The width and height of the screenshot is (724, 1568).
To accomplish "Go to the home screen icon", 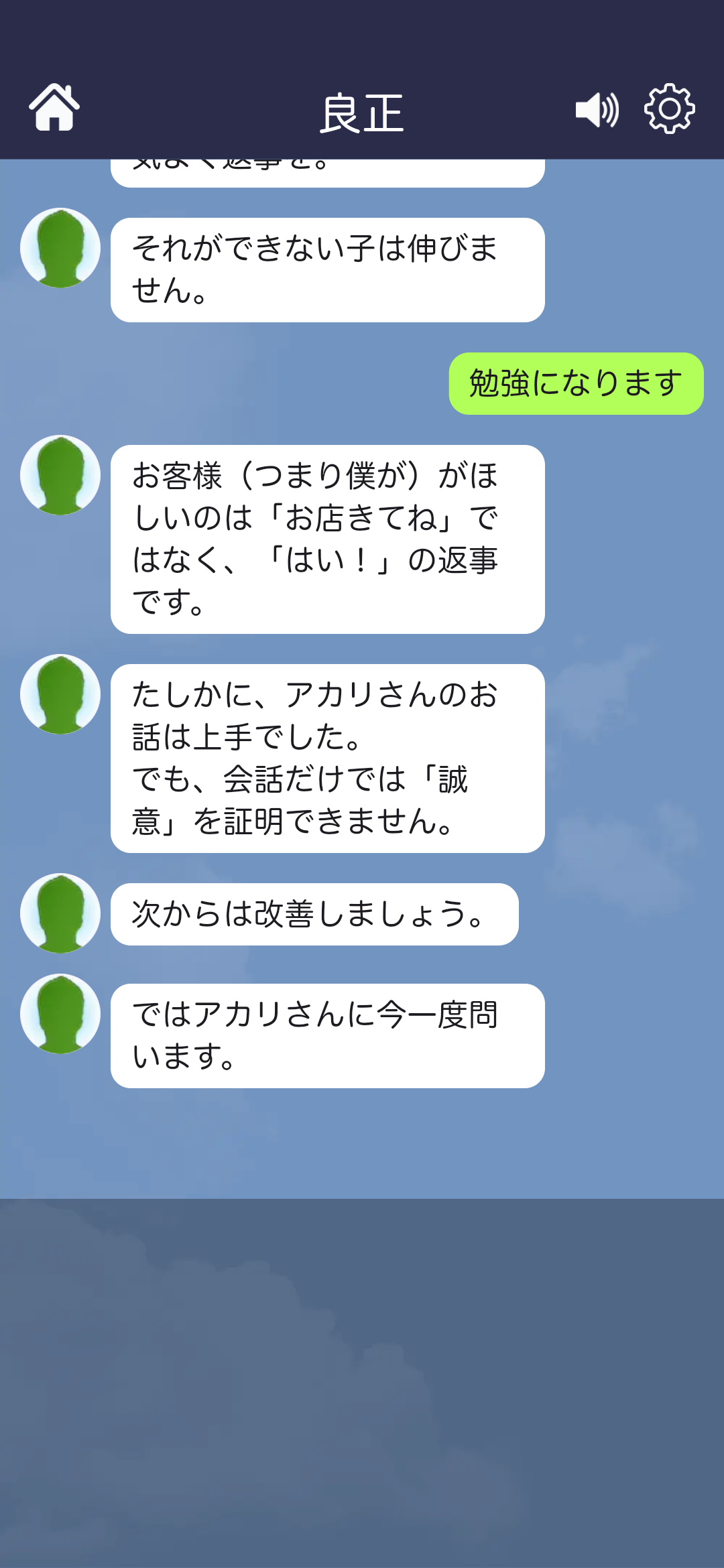I will point(54,108).
